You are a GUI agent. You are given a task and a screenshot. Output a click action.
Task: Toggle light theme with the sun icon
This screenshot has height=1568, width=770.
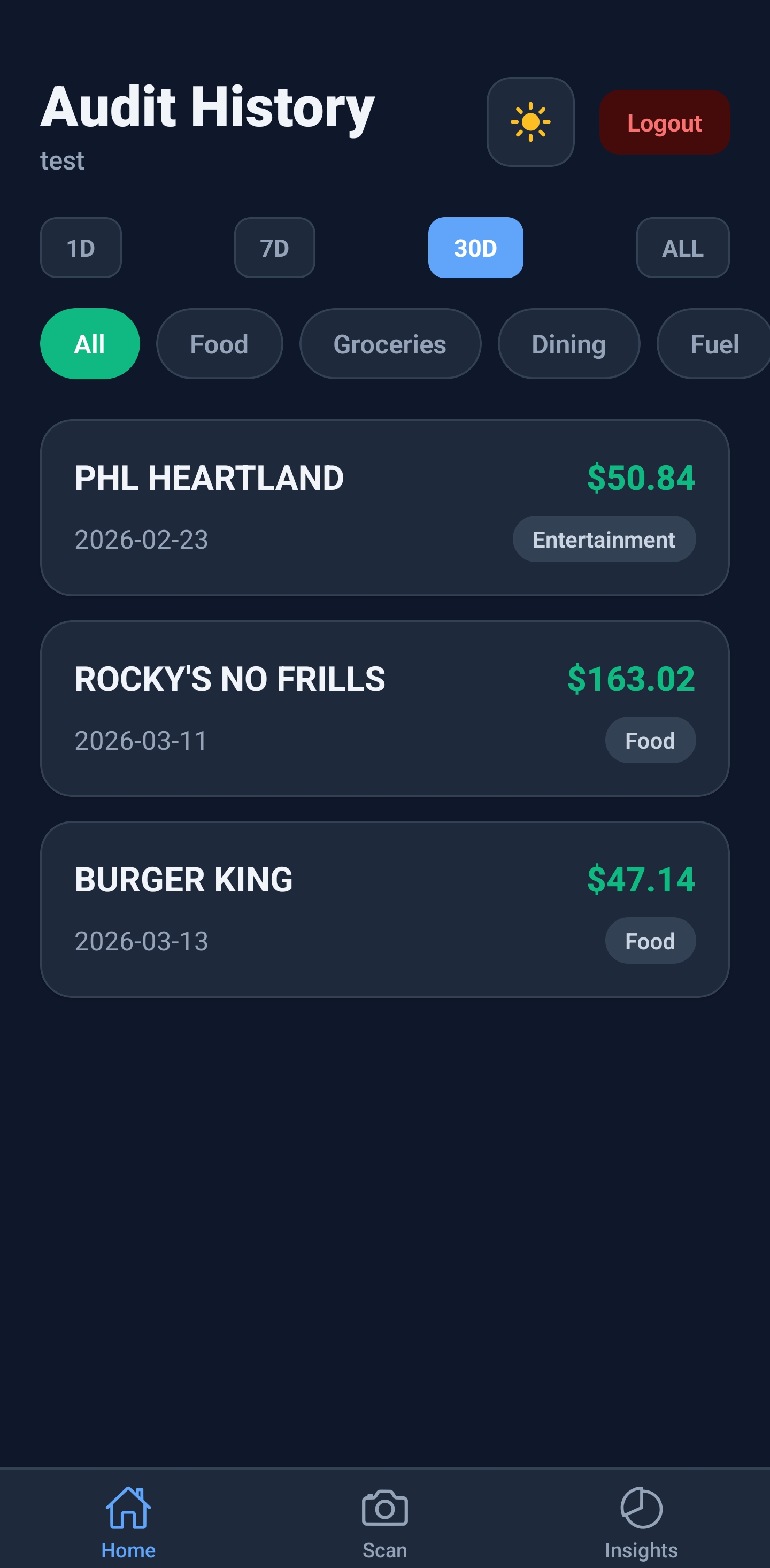[530, 122]
